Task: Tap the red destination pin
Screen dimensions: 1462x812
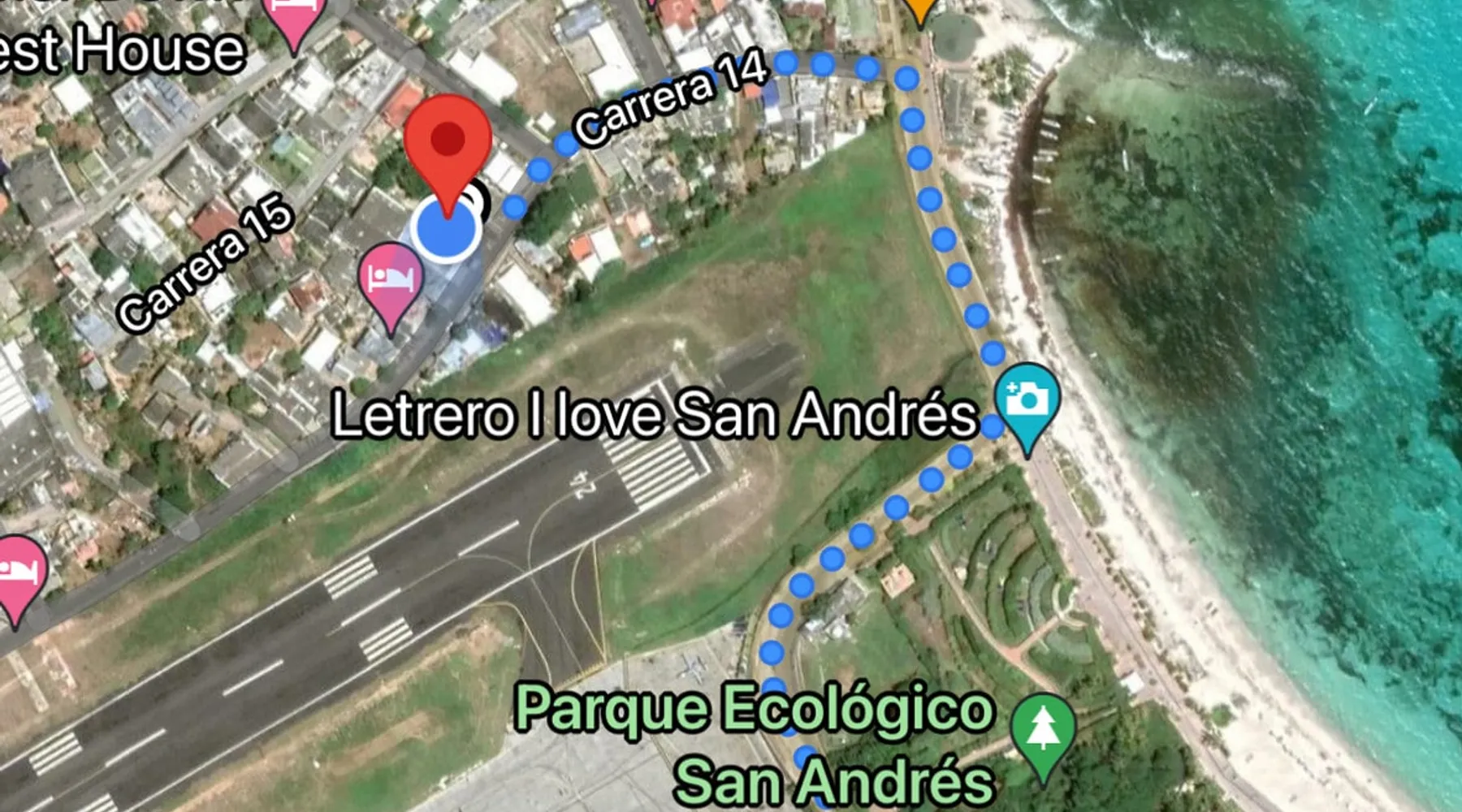Action: tap(448, 140)
